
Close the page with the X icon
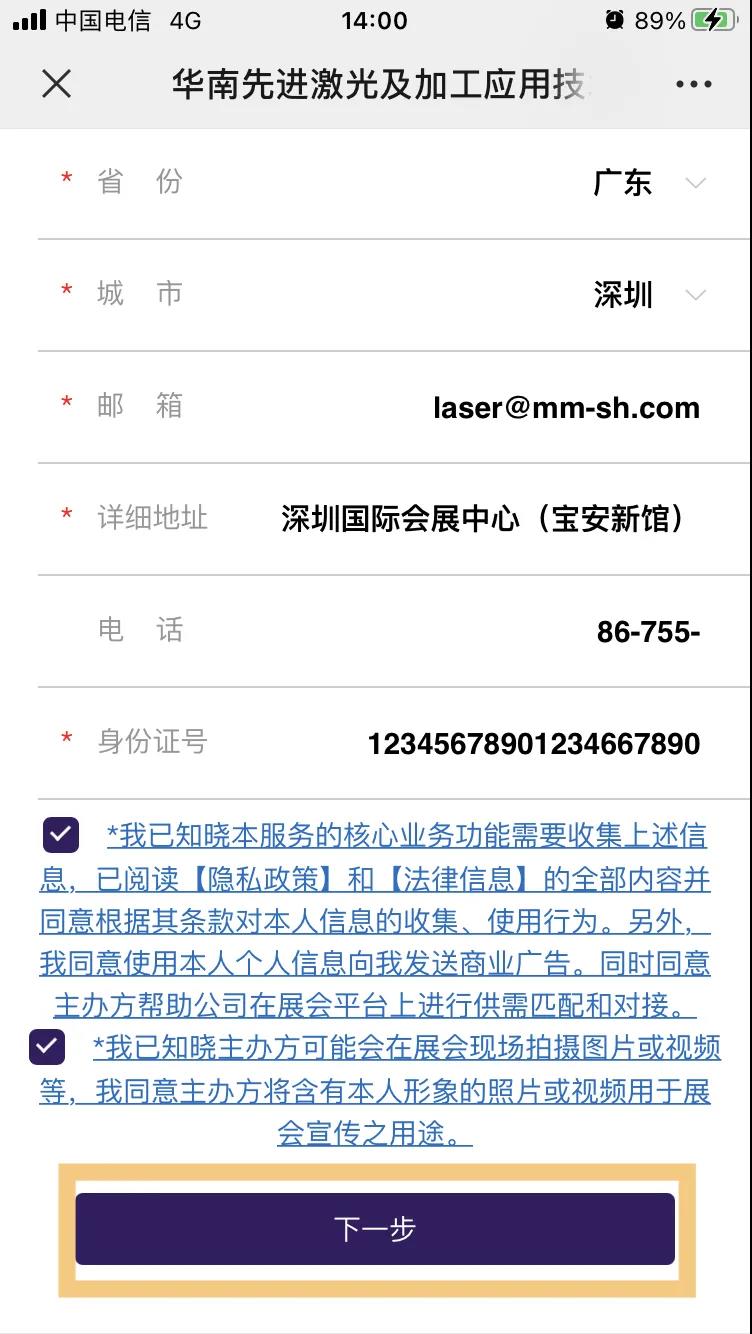[x=57, y=84]
